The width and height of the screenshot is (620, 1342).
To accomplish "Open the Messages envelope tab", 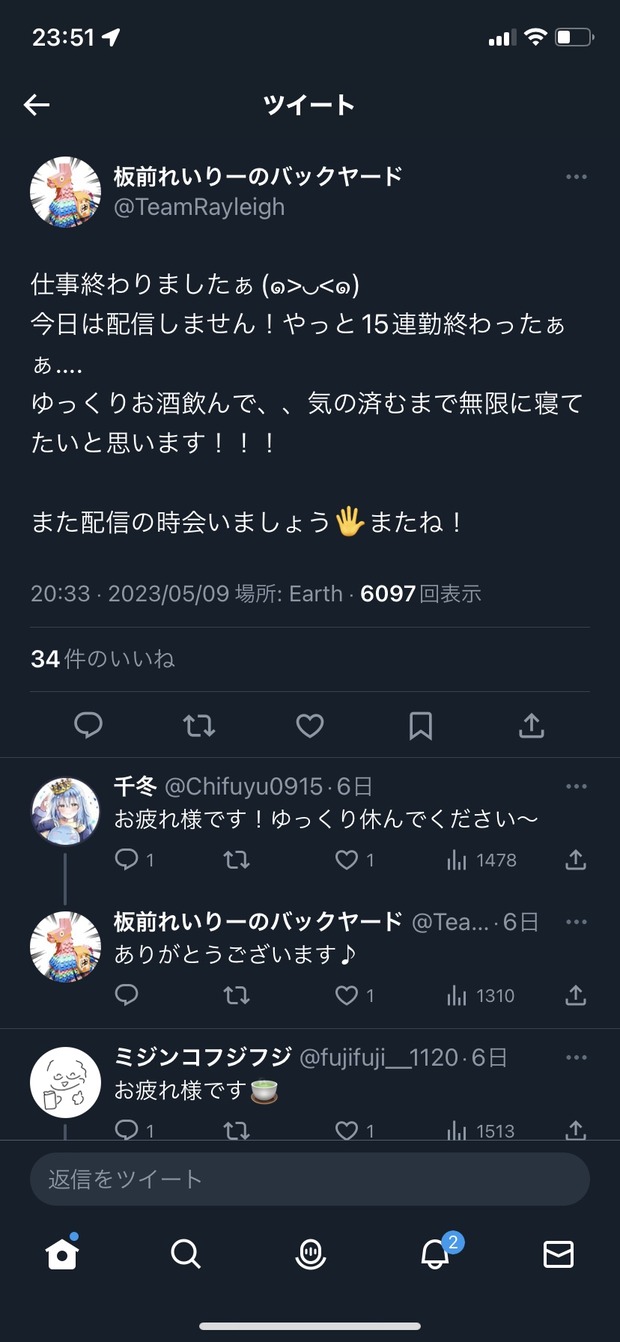I will (558, 1253).
